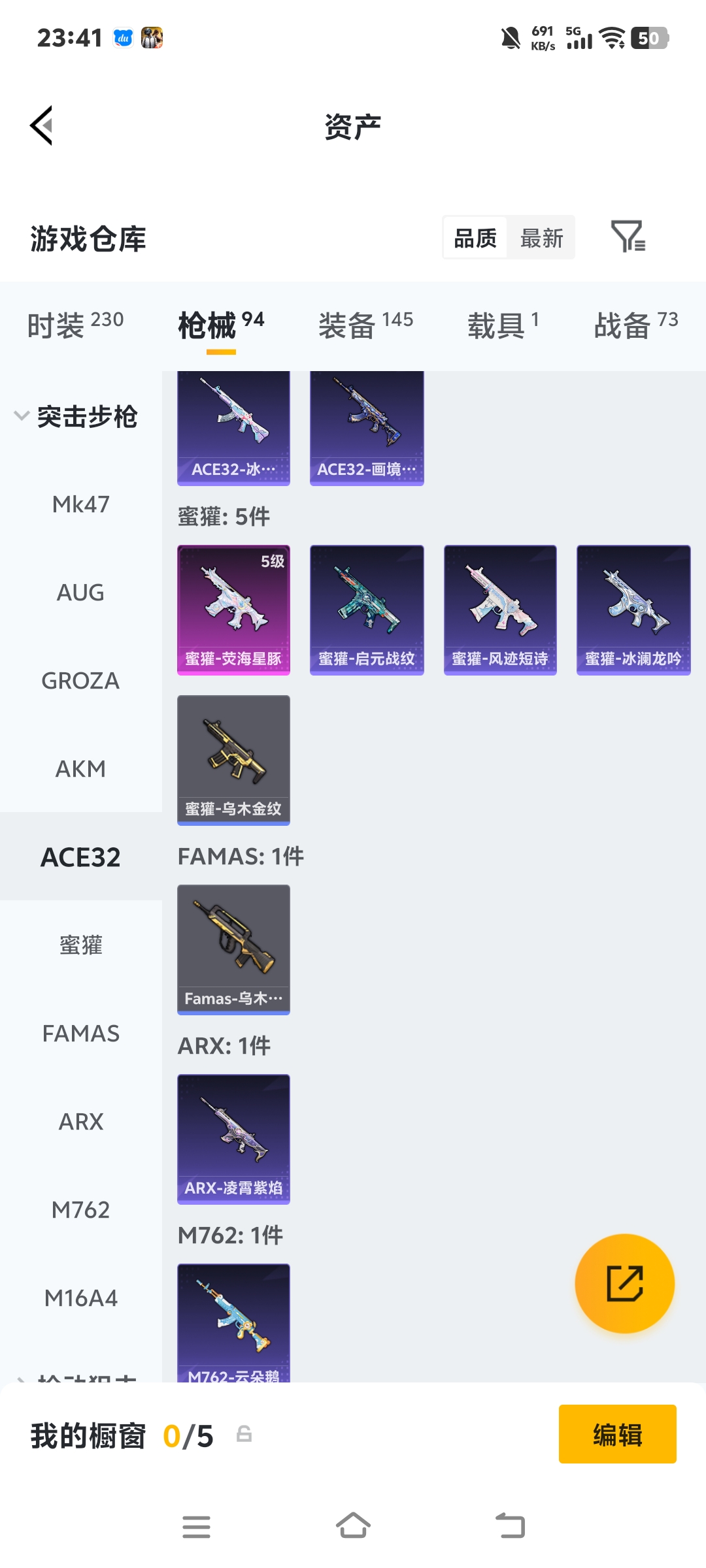Open the 蜜獾-乌木金纹 skin card
The width and height of the screenshot is (706, 1568).
(233, 760)
